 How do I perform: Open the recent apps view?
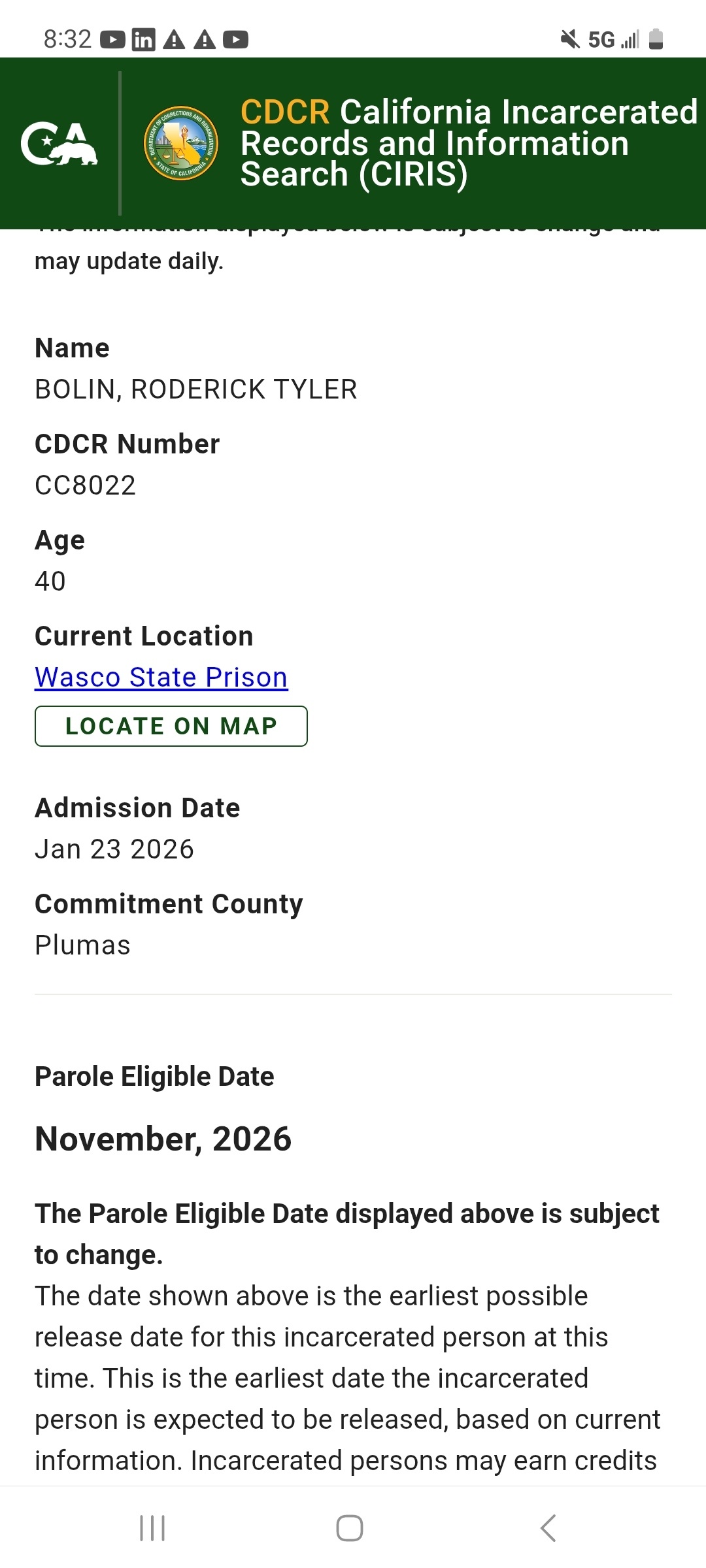point(152,1528)
